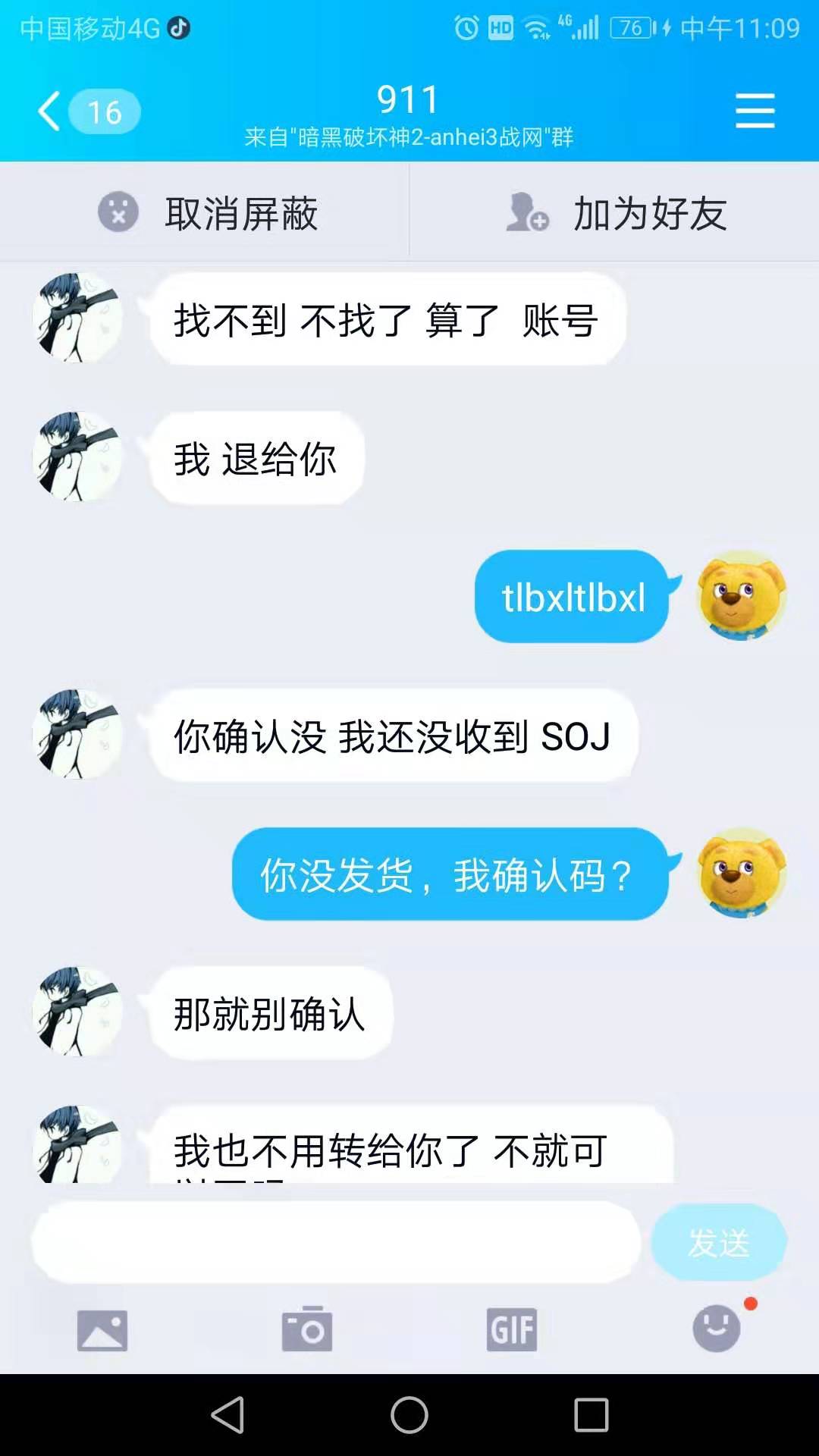Tap the 发送 send button
The width and height of the screenshot is (819, 1456).
[718, 1242]
